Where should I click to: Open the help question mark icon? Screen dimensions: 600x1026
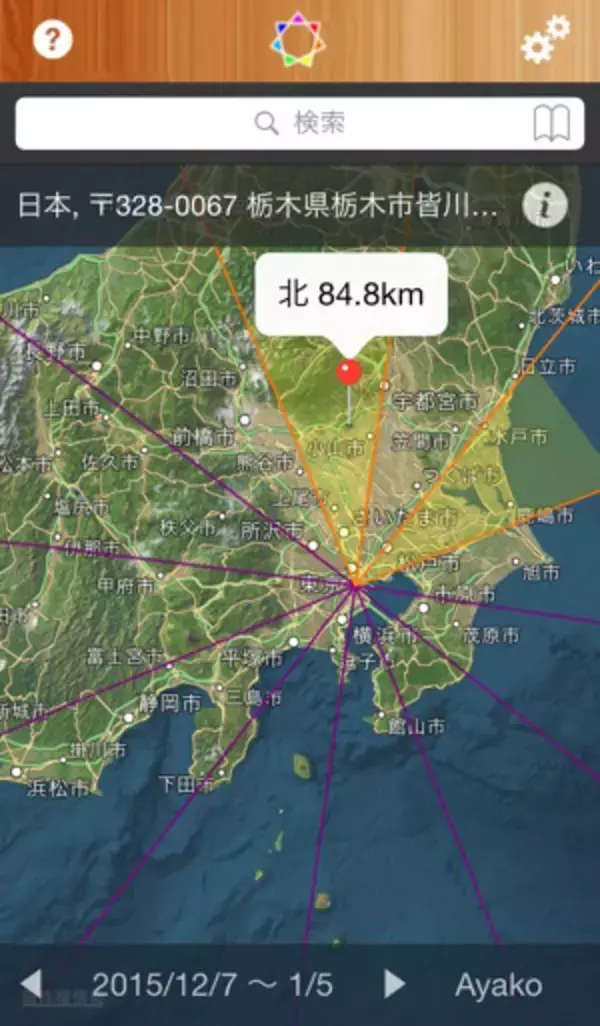click(53, 40)
